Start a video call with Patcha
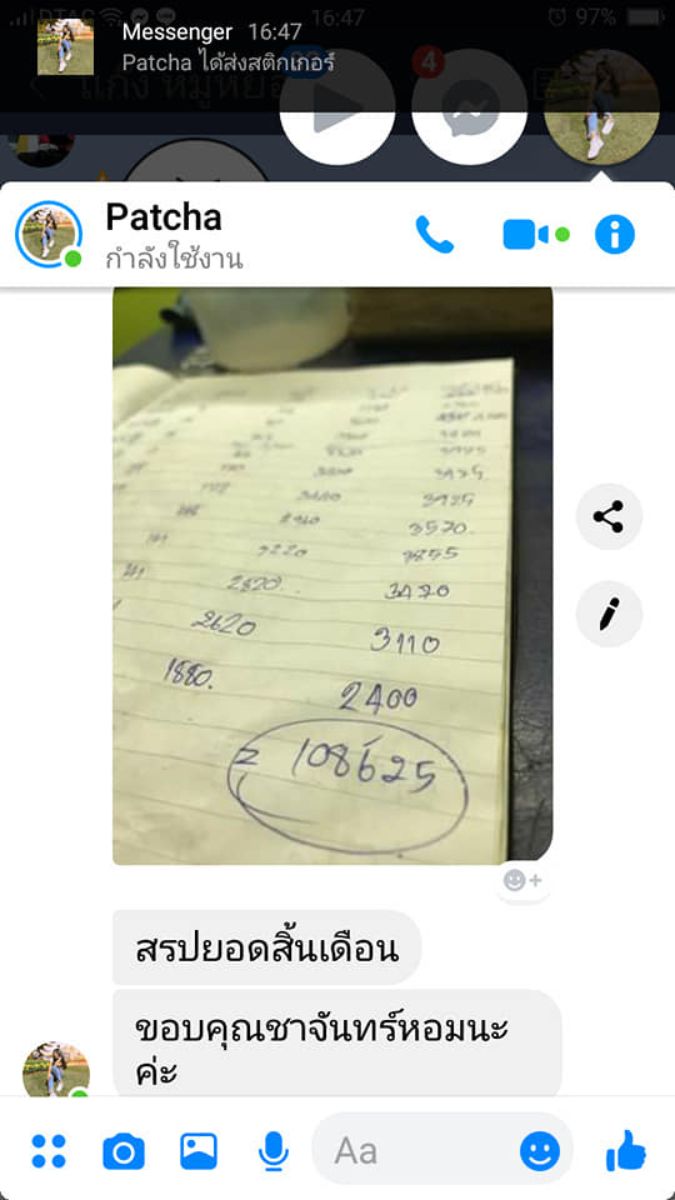Viewport: 675px width, 1200px height. pyautogui.click(x=527, y=235)
